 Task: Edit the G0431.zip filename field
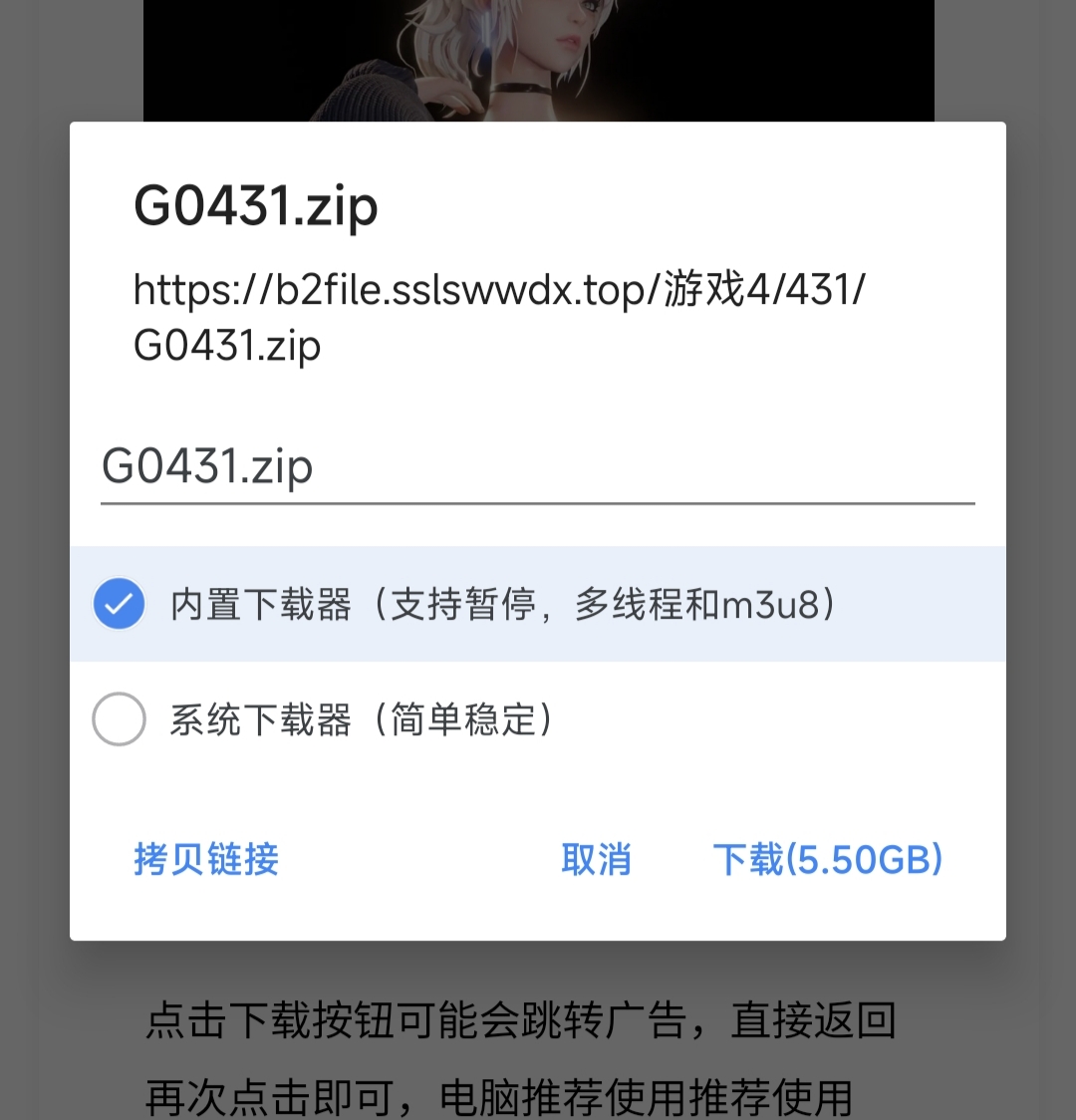click(x=536, y=467)
